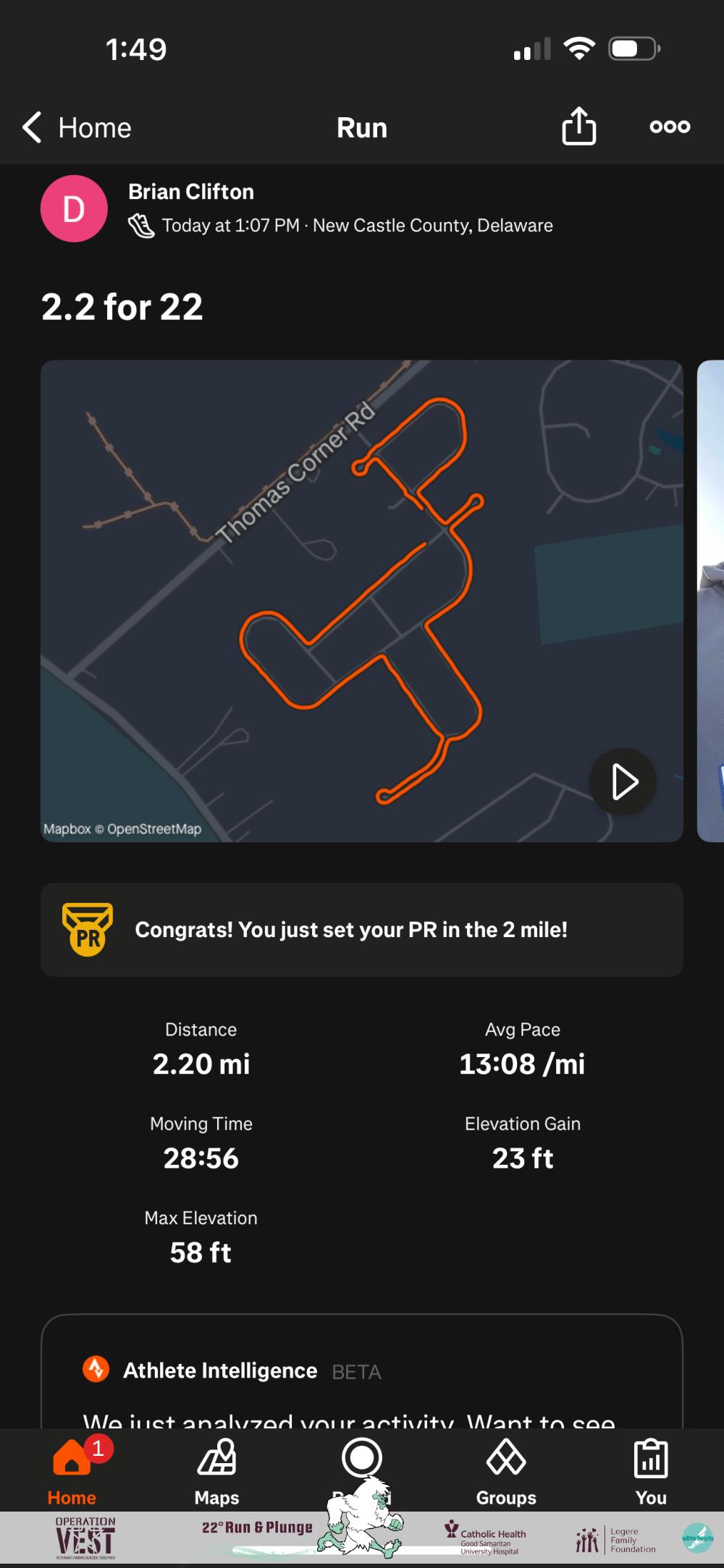Open Brian Clifton's profile avatar
Screen dimensions: 724x1568
tap(74, 208)
